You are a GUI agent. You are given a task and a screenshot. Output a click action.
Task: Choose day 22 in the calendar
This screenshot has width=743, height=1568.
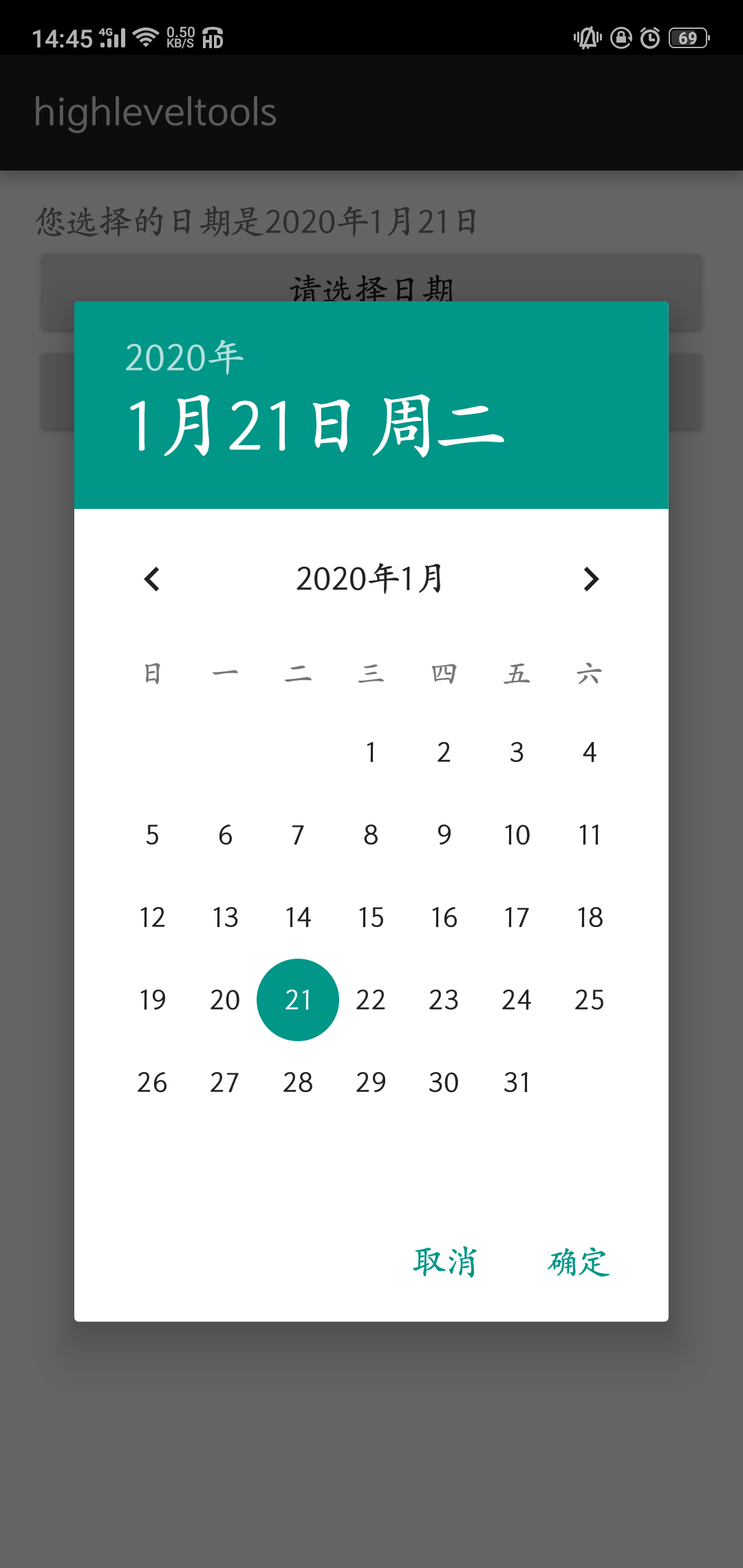click(371, 1000)
